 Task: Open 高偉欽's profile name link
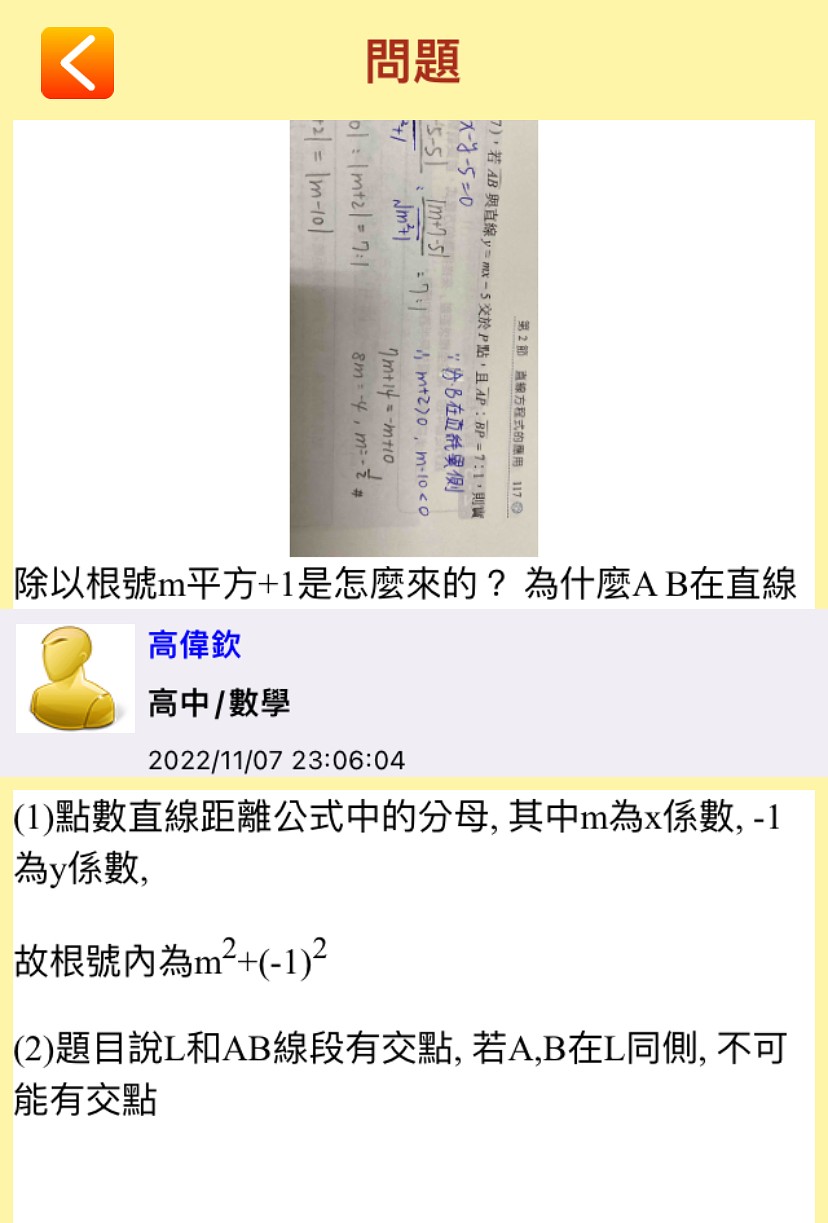click(194, 645)
